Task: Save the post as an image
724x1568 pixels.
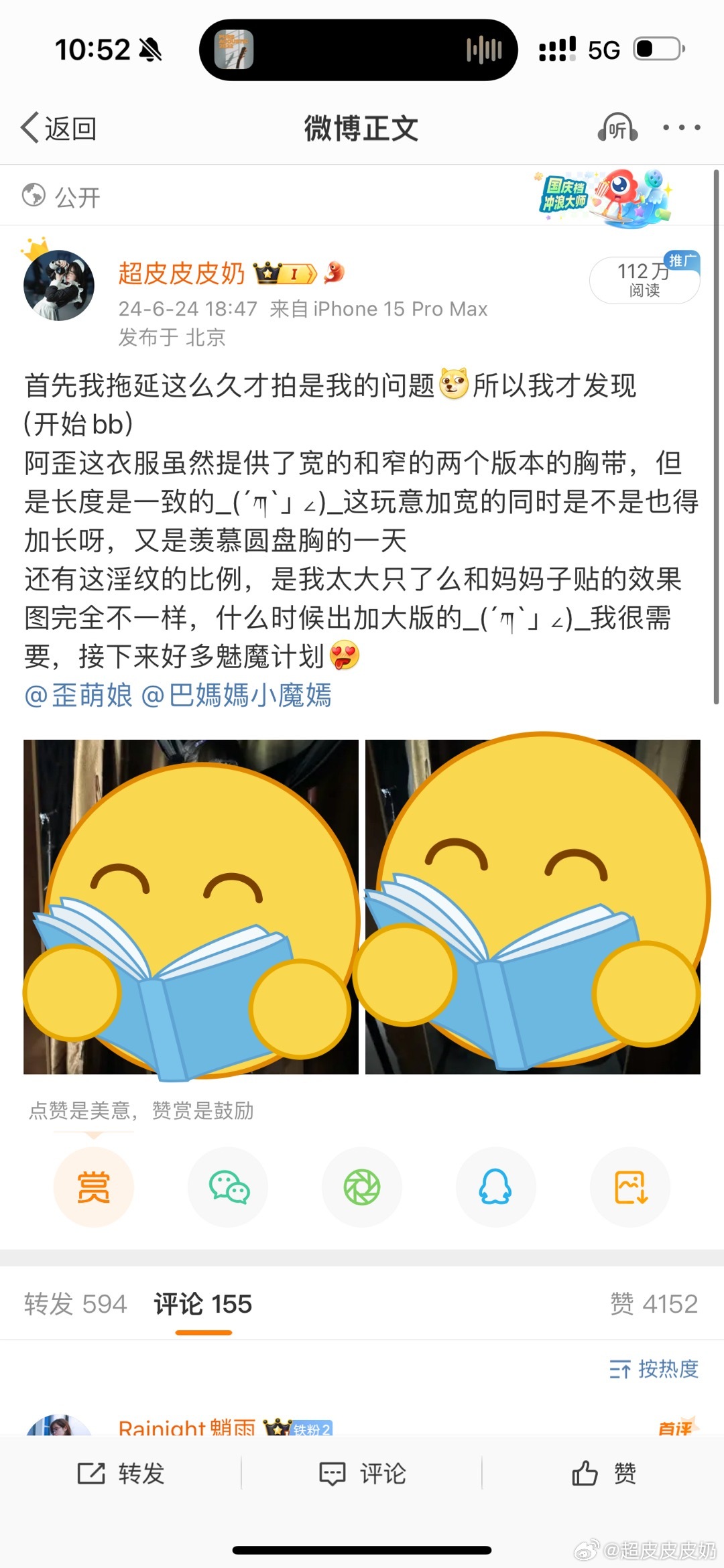Action: coord(630,1187)
